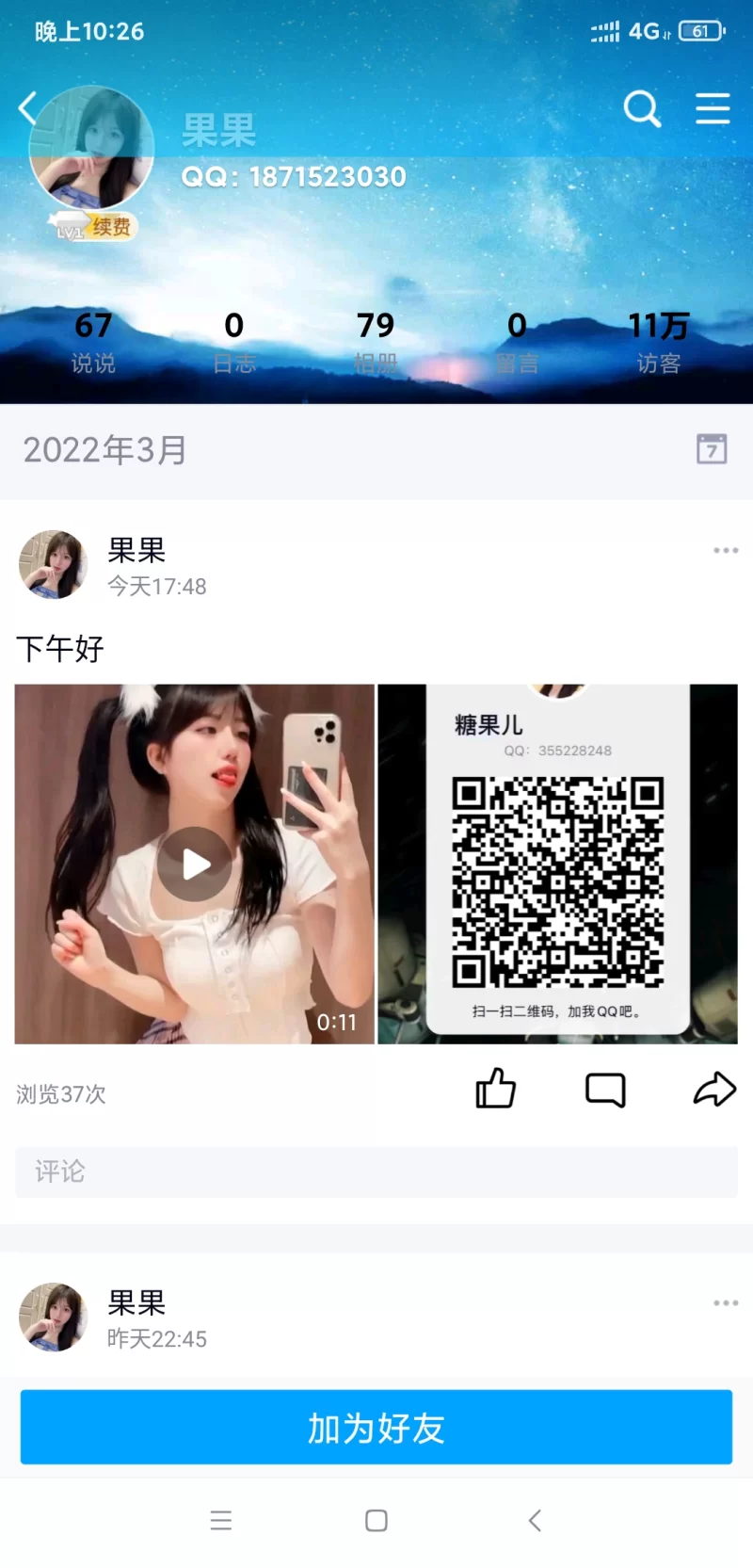Open the hamburger menu in the header
The image size is (753, 1568).
[713, 109]
